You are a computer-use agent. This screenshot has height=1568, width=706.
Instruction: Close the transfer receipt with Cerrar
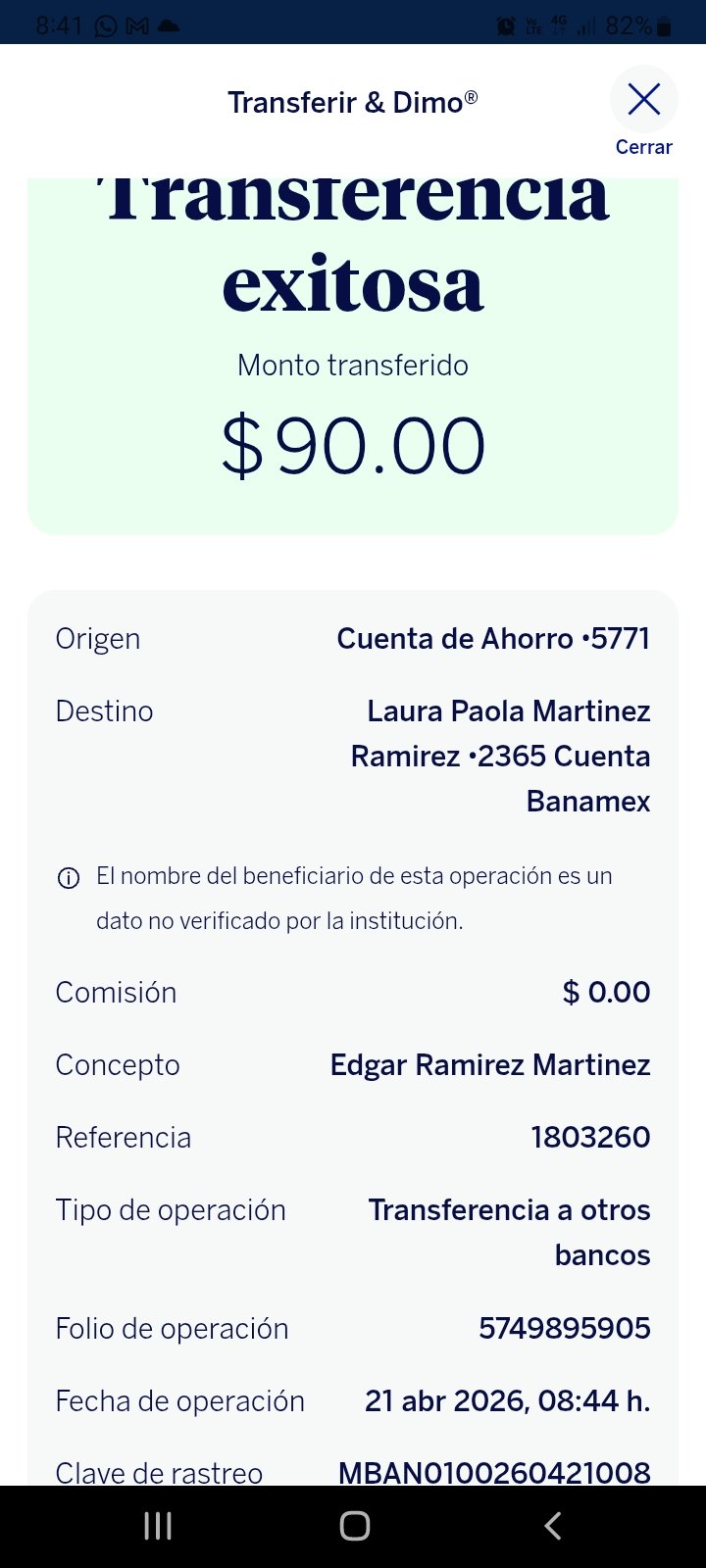(644, 112)
